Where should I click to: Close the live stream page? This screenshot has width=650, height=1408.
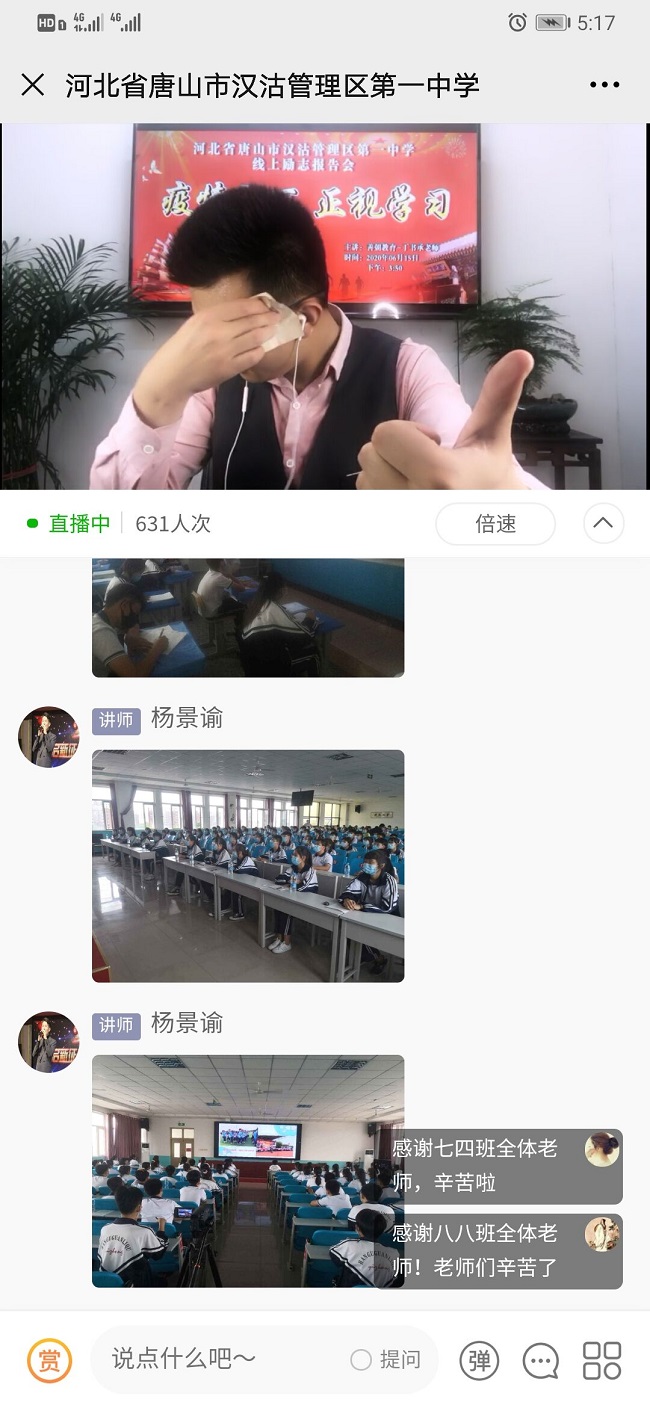[x=33, y=85]
